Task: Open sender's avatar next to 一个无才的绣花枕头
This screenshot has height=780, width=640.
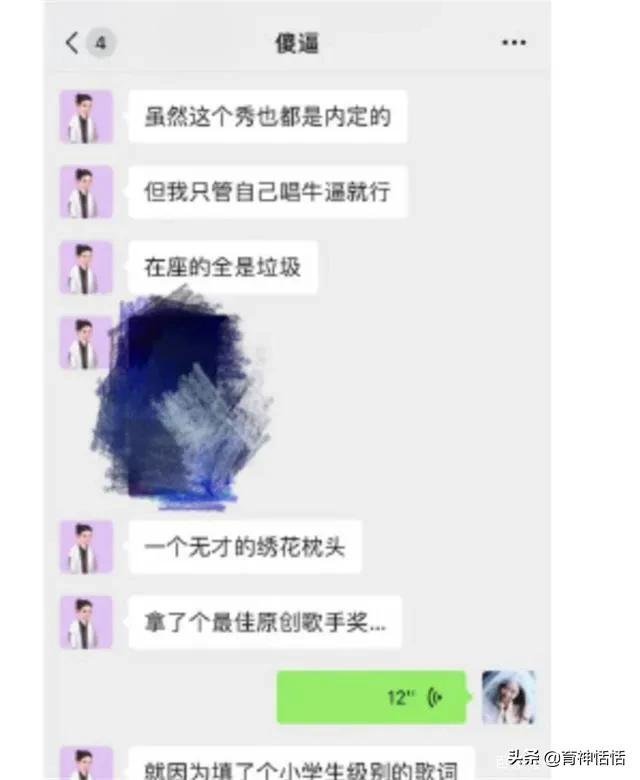Action: pos(86,547)
